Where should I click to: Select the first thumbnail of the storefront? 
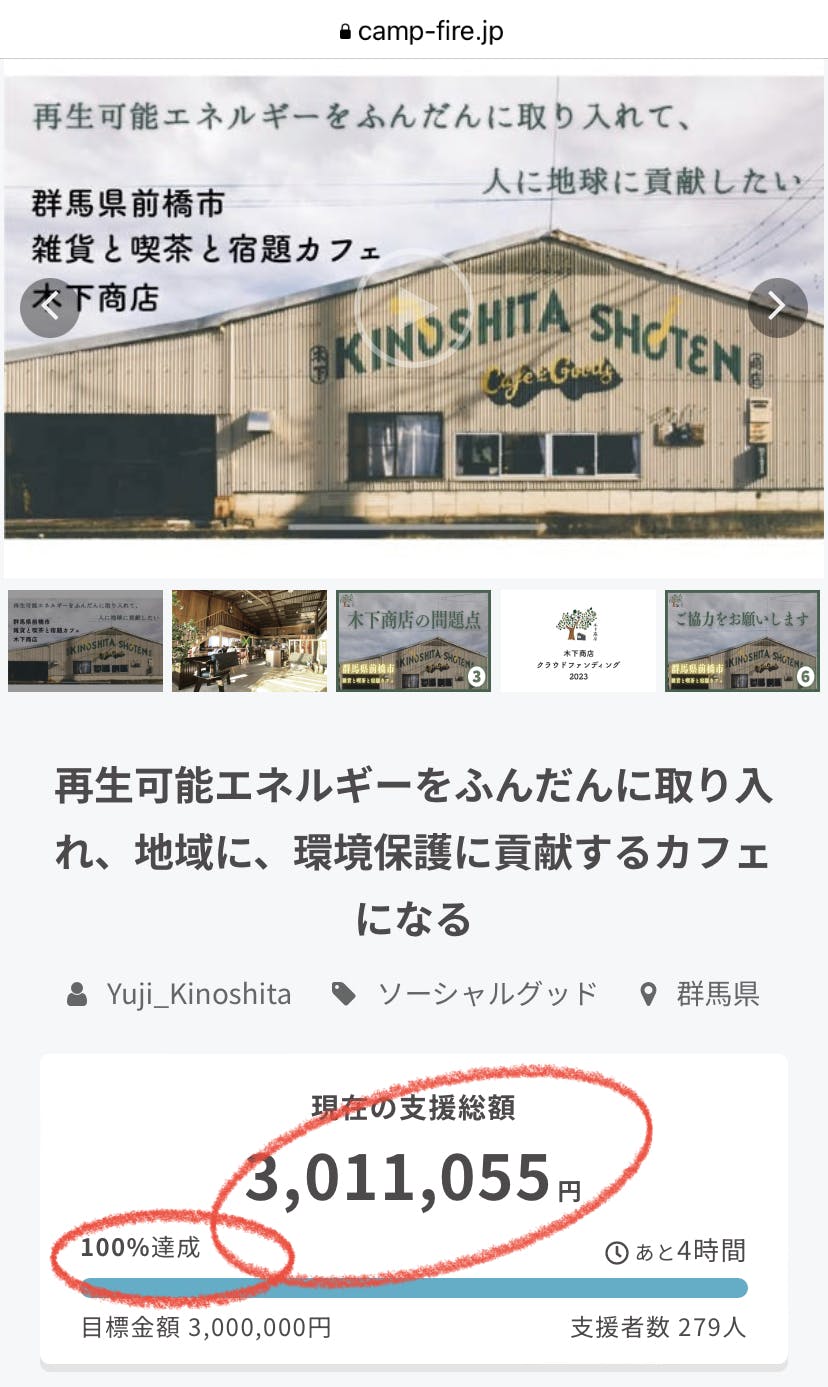[85, 641]
